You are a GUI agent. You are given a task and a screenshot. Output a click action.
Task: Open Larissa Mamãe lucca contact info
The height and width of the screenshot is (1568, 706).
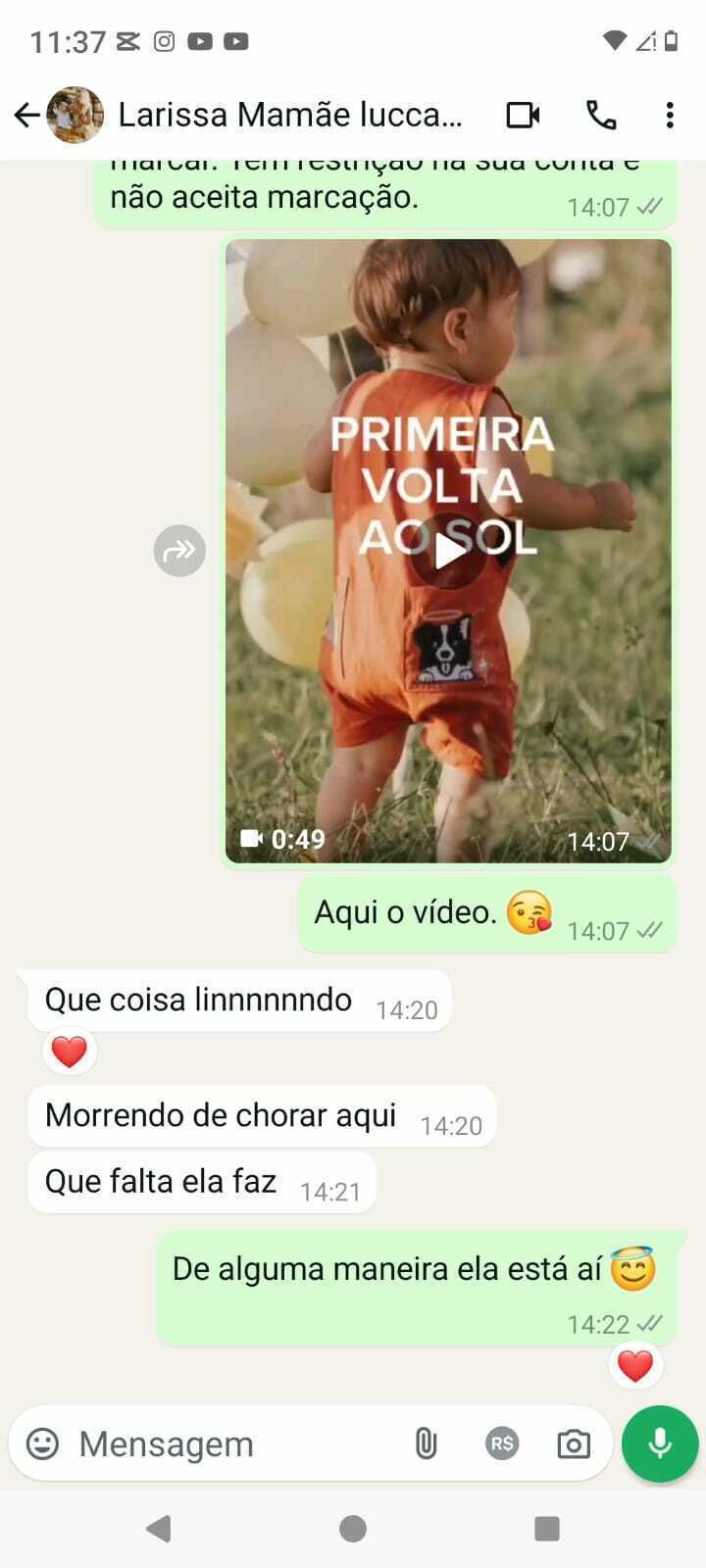(x=289, y=116)
